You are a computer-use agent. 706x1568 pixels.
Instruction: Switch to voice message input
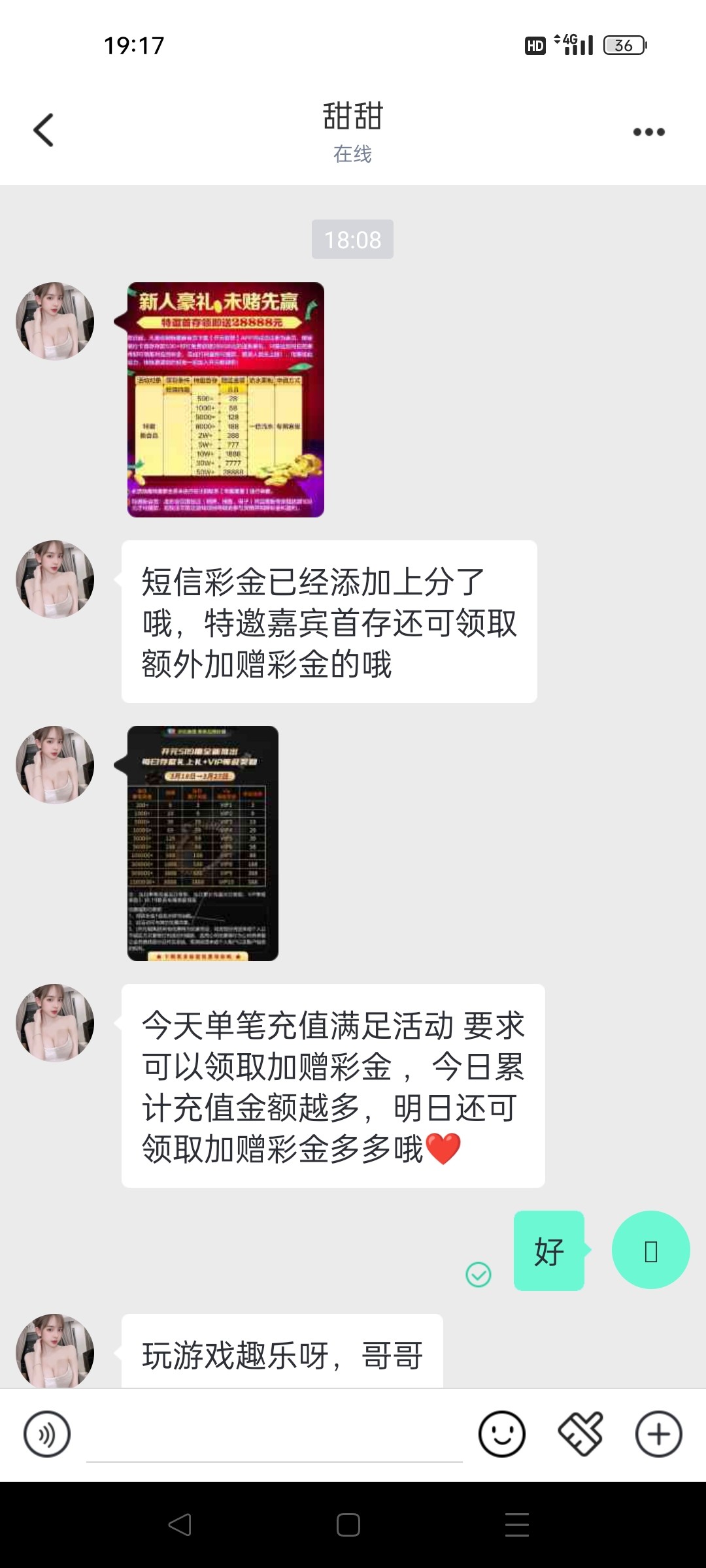[46, 1434]
